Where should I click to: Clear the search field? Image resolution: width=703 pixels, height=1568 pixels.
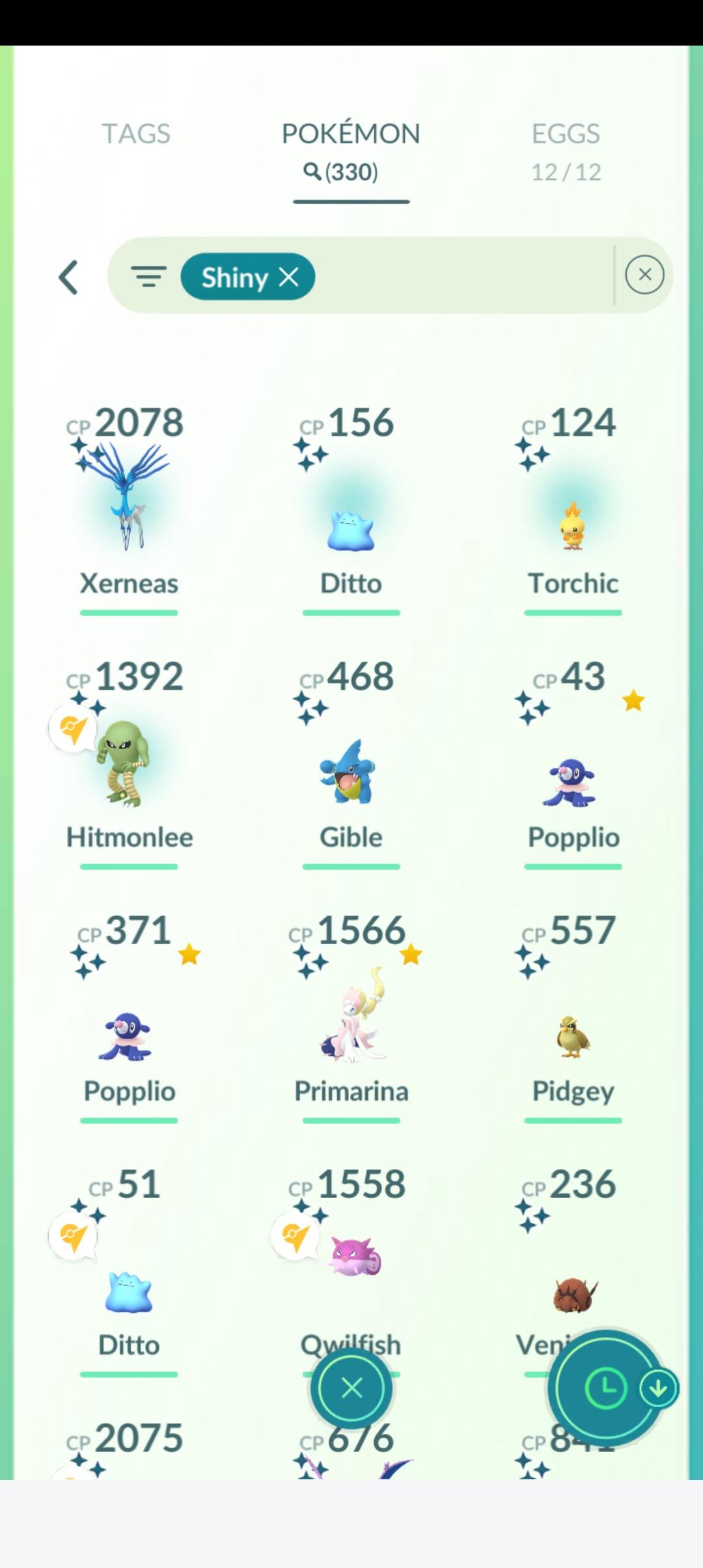point(644,275)
